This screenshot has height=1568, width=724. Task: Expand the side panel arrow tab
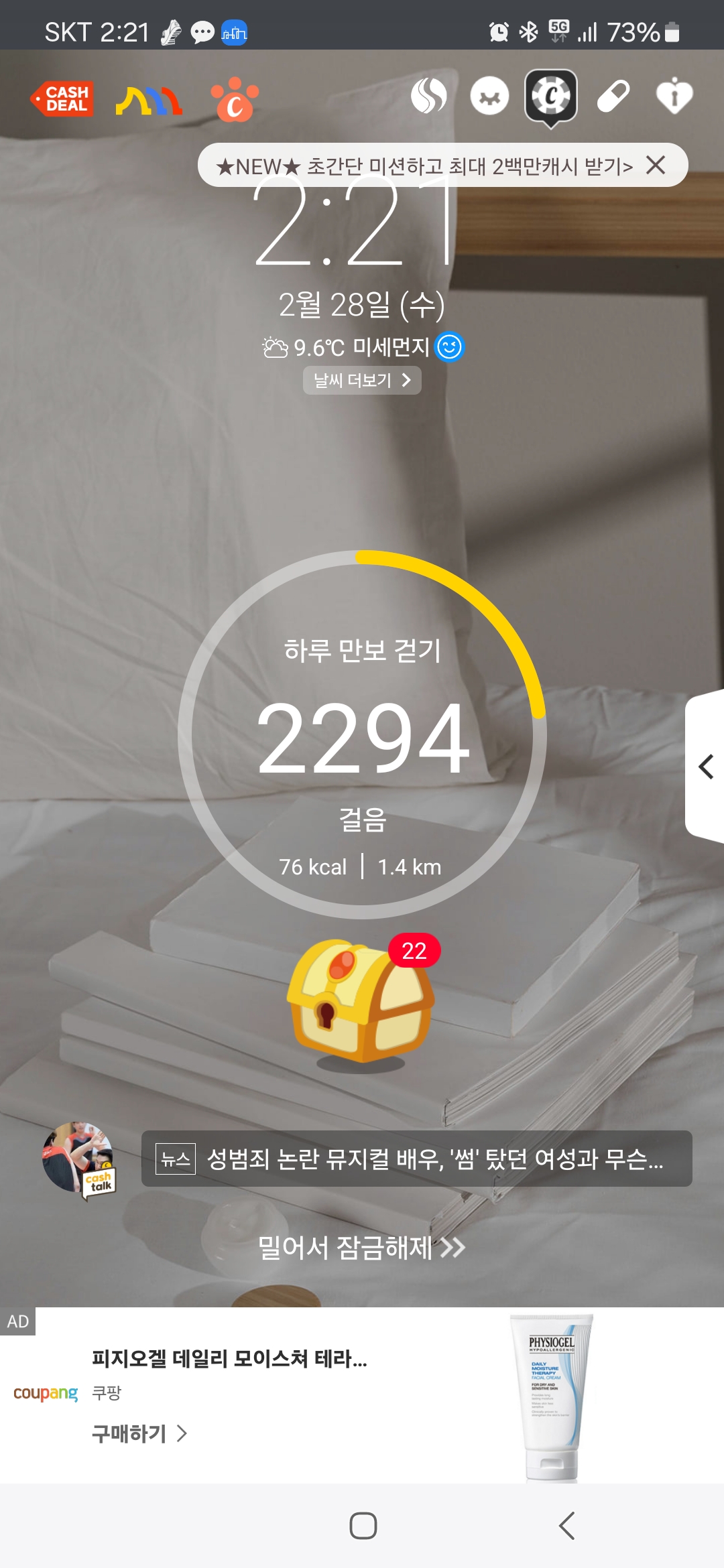click(x=705, y=767)
